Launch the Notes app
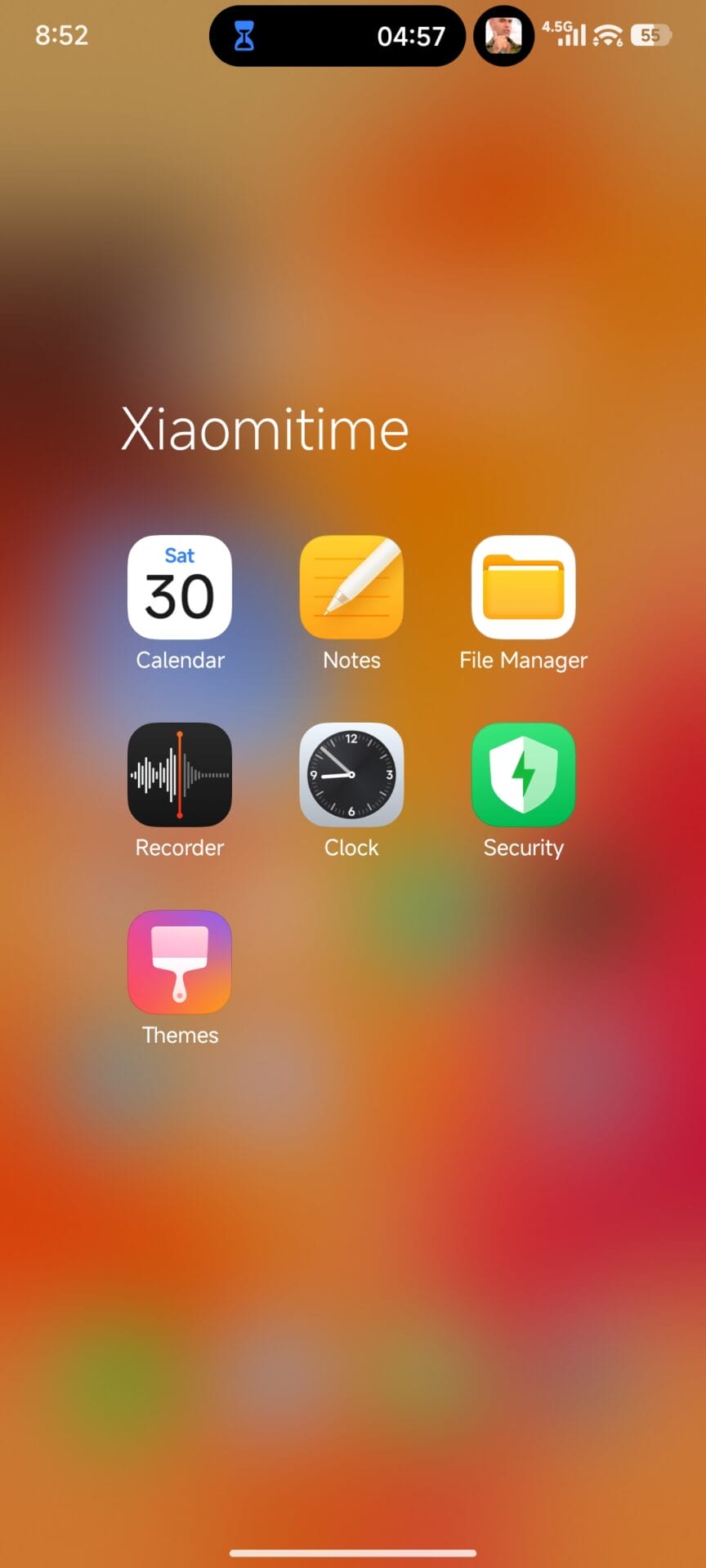Screen dimensions: 706x1568 pos(351,587)
